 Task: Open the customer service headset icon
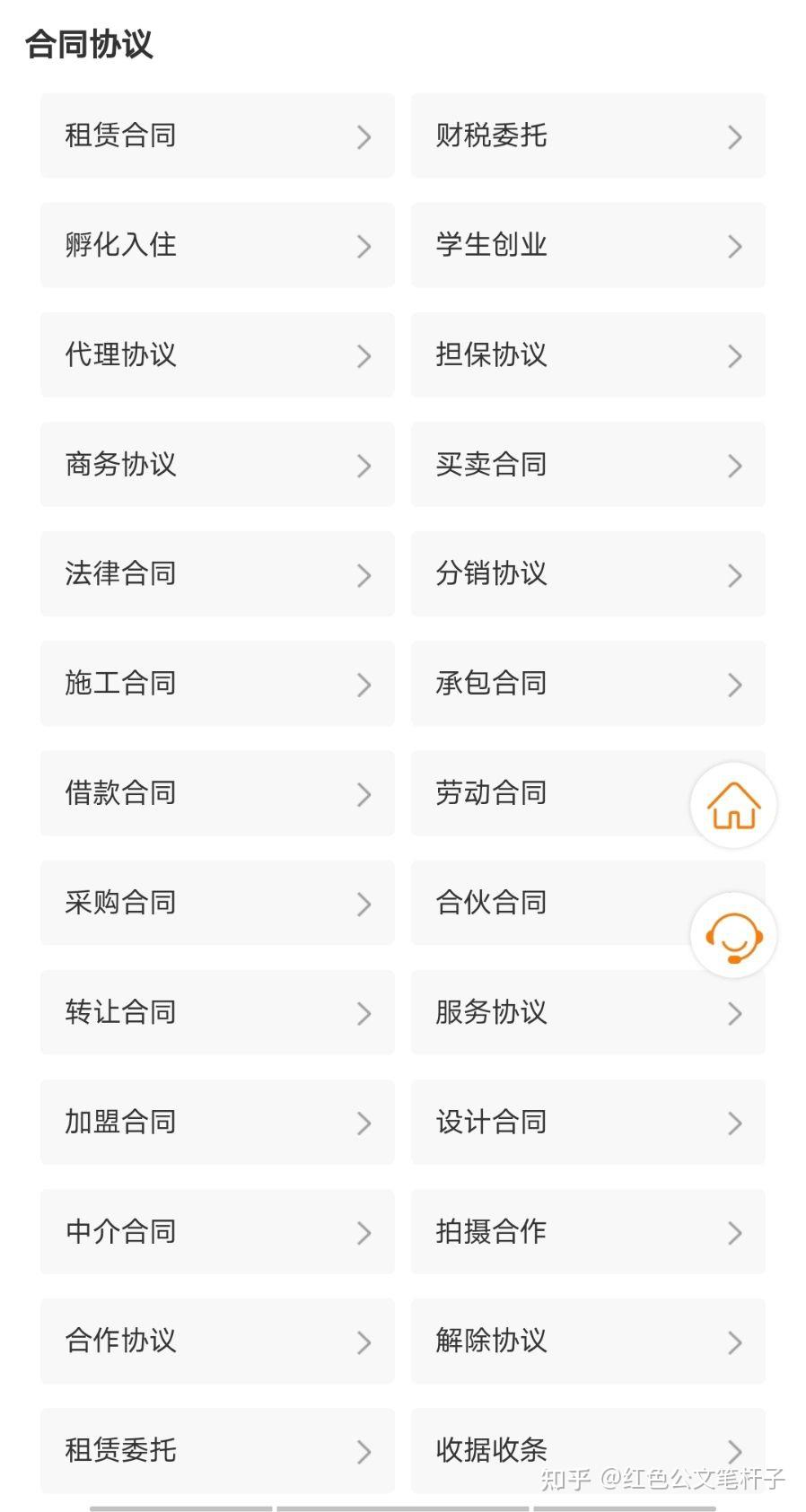point(733,935)
